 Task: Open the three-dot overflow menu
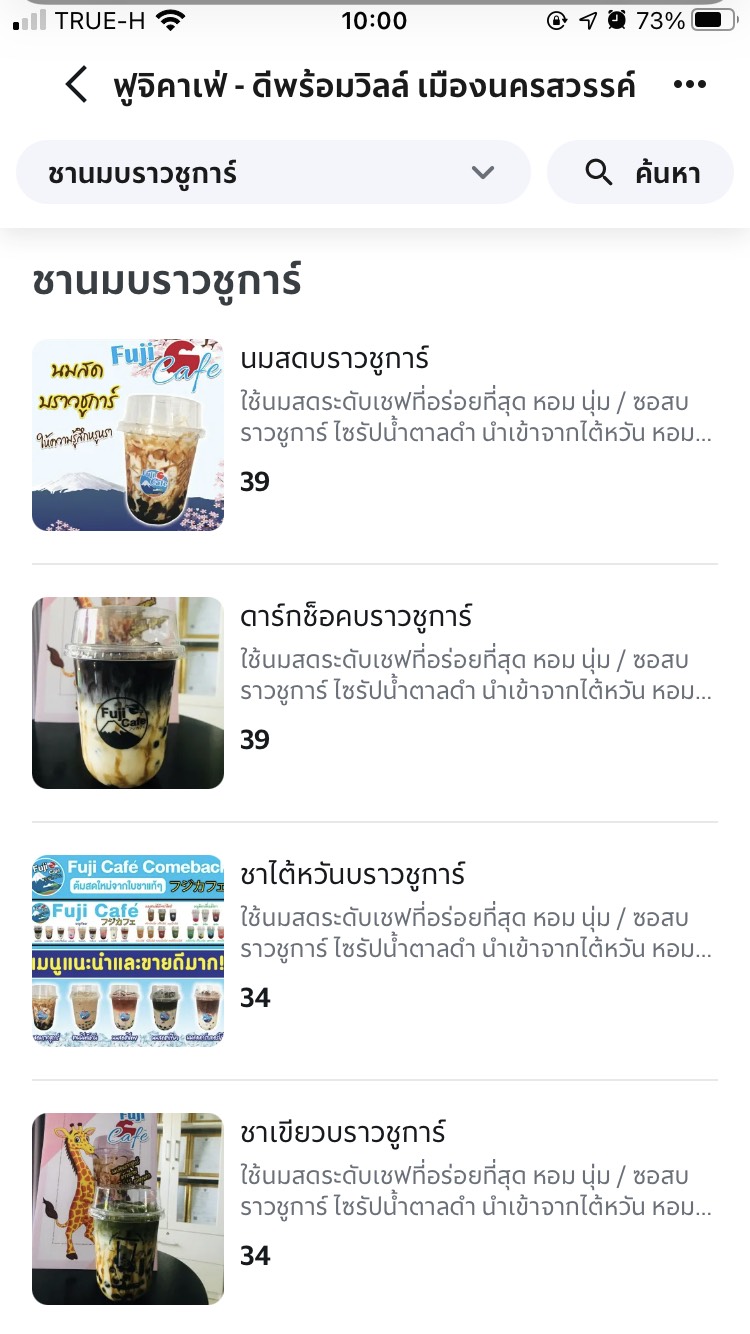pos(690,85)
